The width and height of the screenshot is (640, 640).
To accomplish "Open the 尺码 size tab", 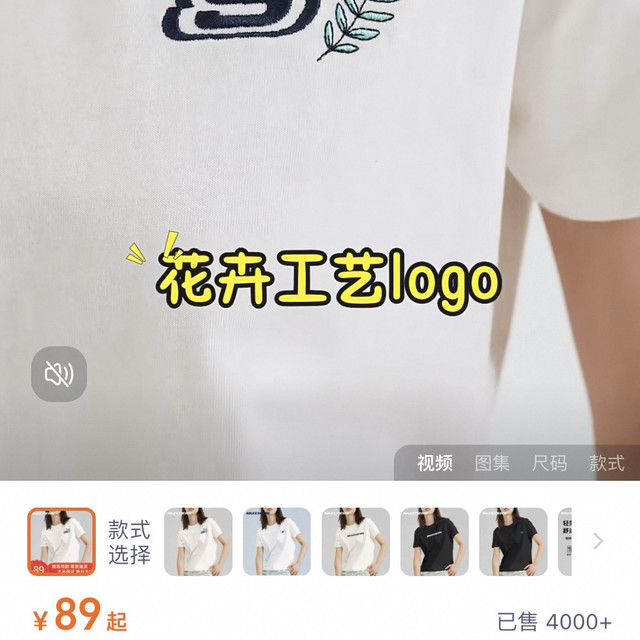I will (549, 463).
